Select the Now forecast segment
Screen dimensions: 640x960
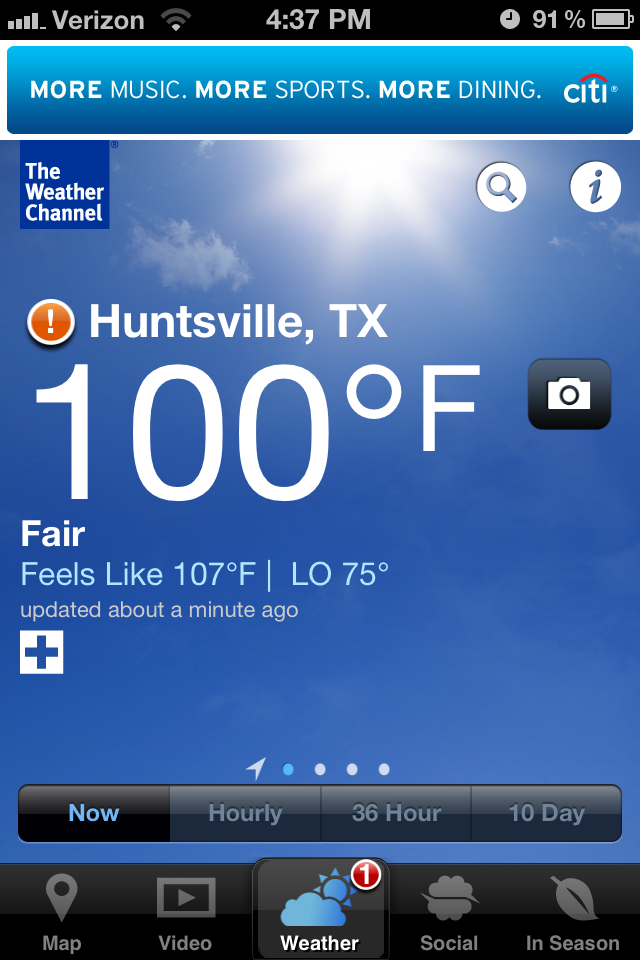94,814
